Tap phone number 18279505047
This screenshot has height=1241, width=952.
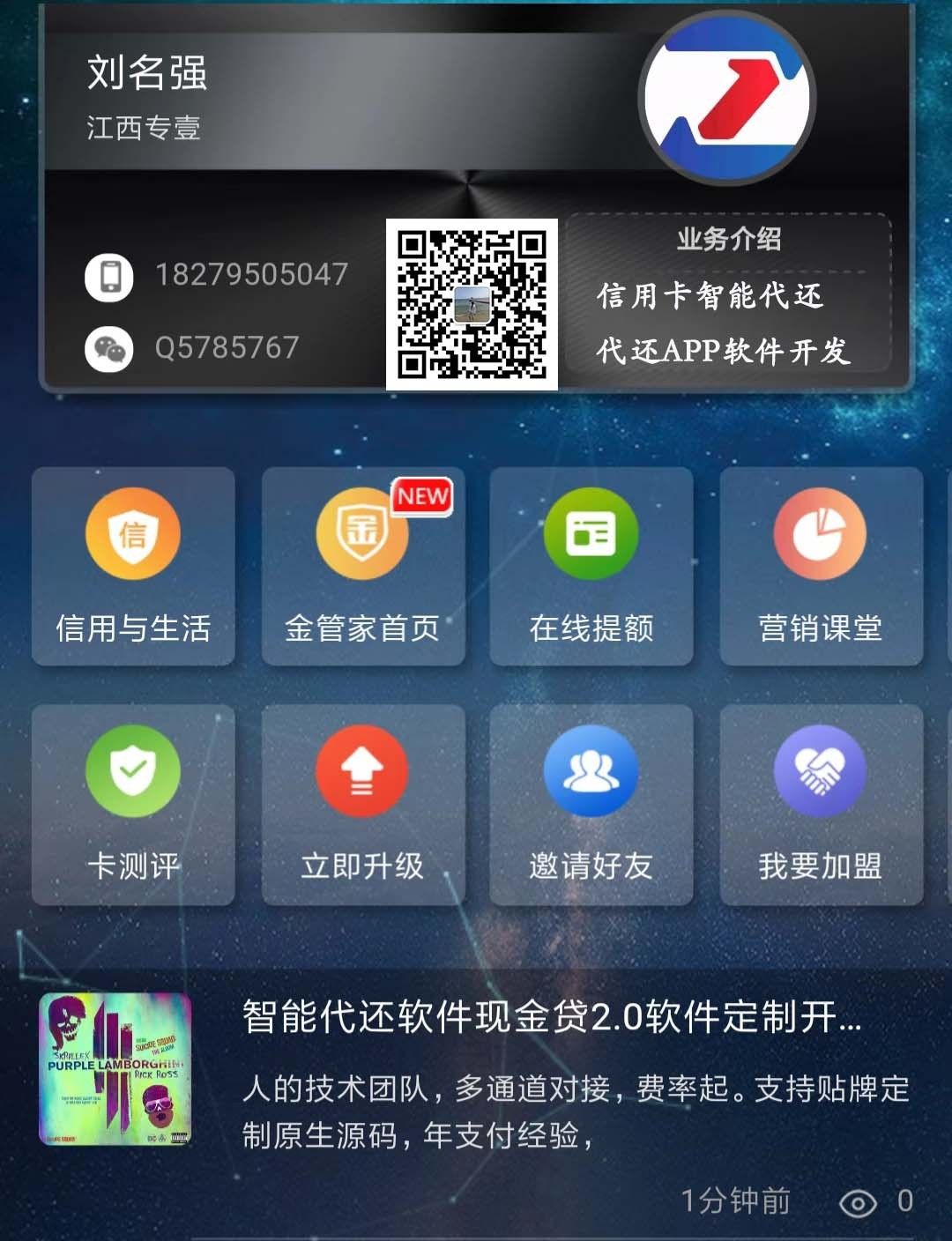251,275
